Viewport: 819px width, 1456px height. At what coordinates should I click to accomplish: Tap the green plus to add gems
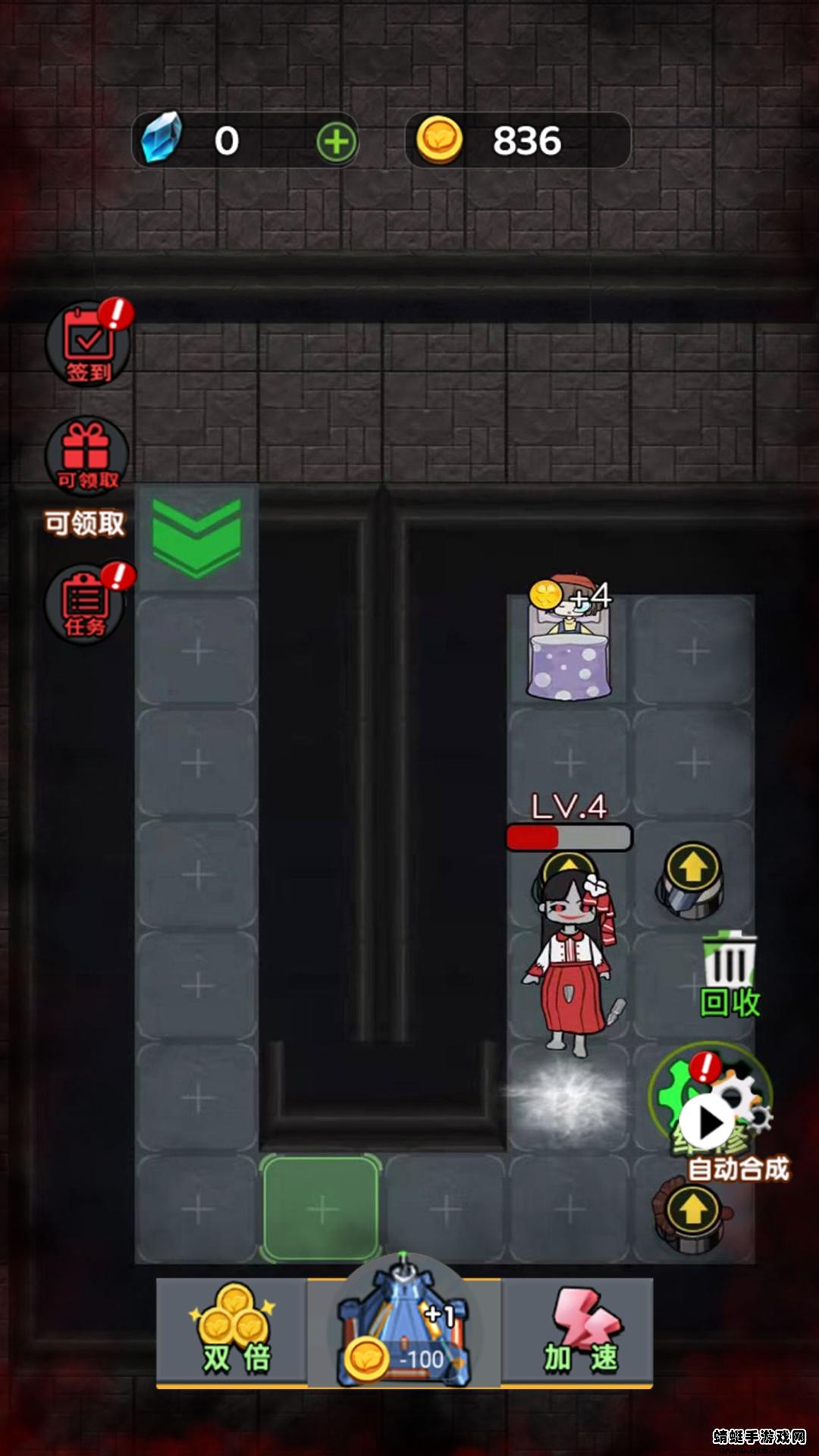coord(336,142)
